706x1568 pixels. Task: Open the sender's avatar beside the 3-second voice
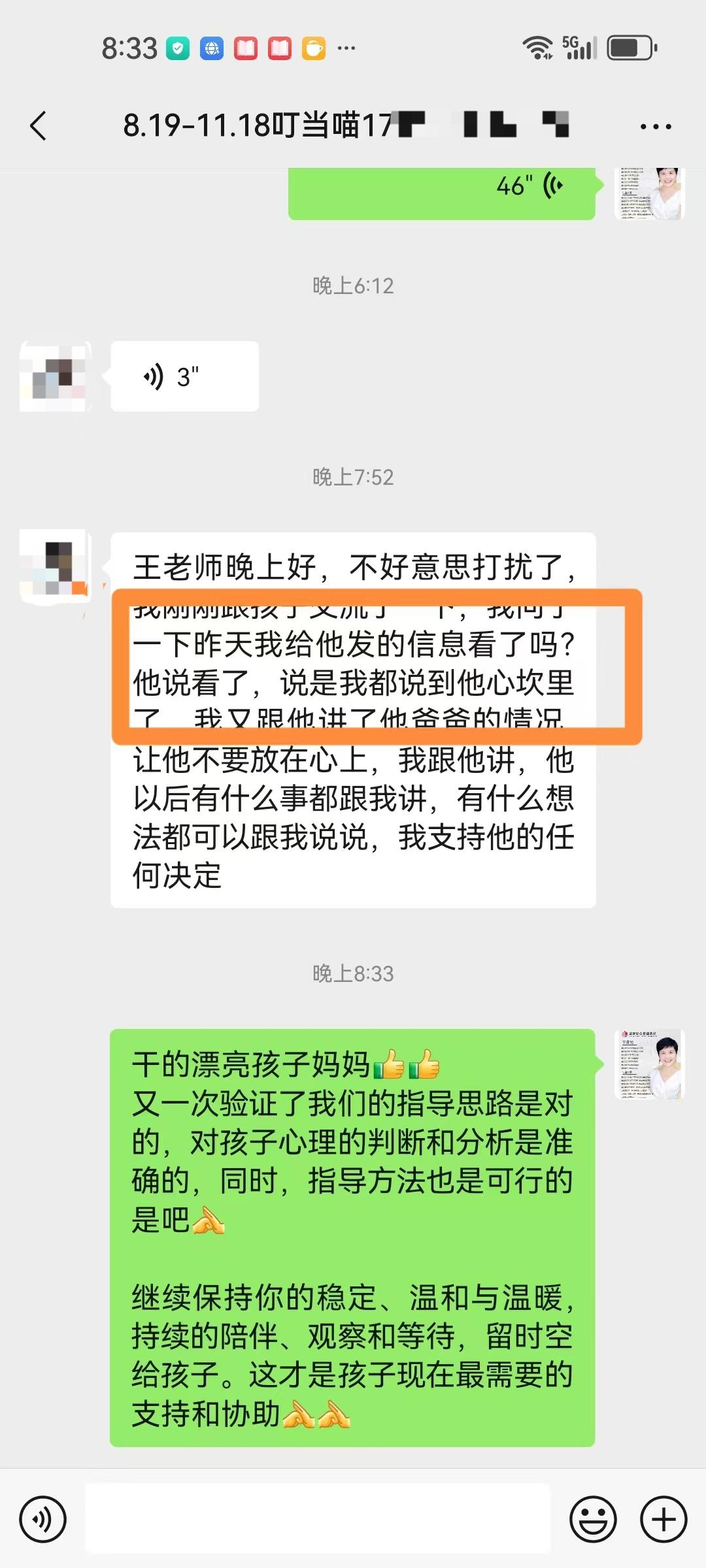pyautogui.click(x=55, y=376)
